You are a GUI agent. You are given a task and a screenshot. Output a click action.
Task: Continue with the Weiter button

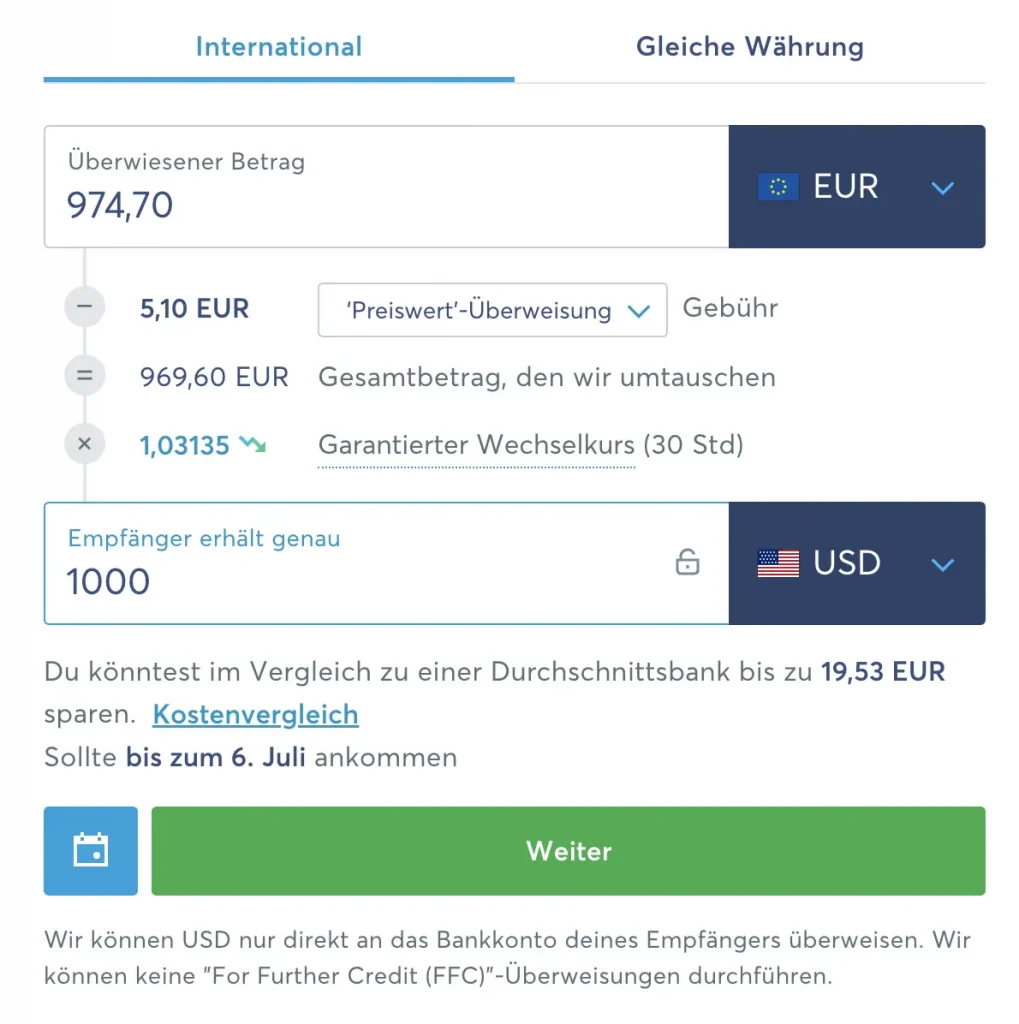tap(568, 851)
